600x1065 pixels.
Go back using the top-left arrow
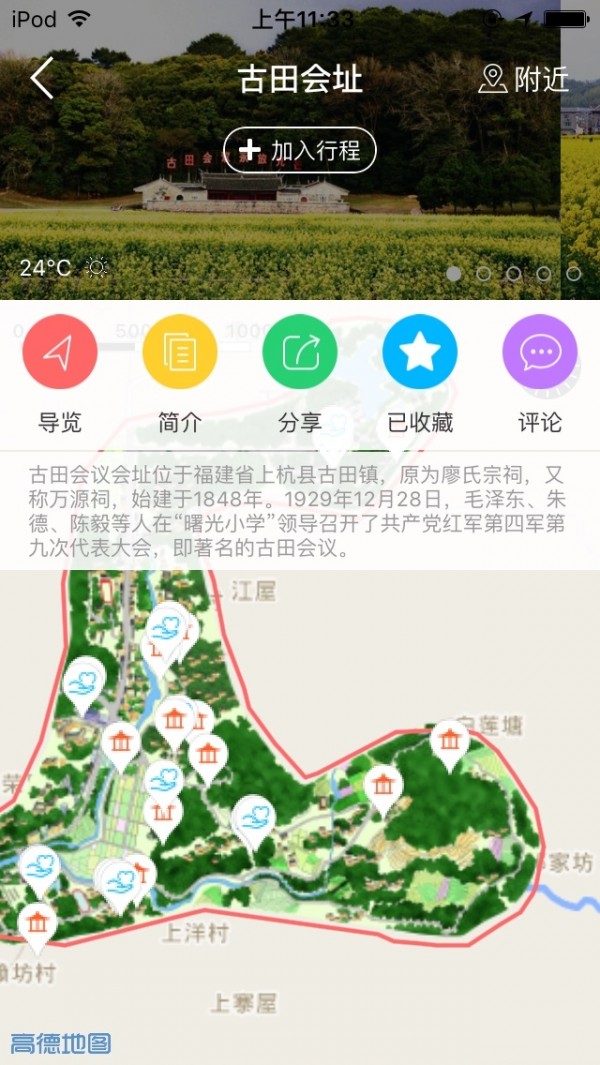(42, 78)
